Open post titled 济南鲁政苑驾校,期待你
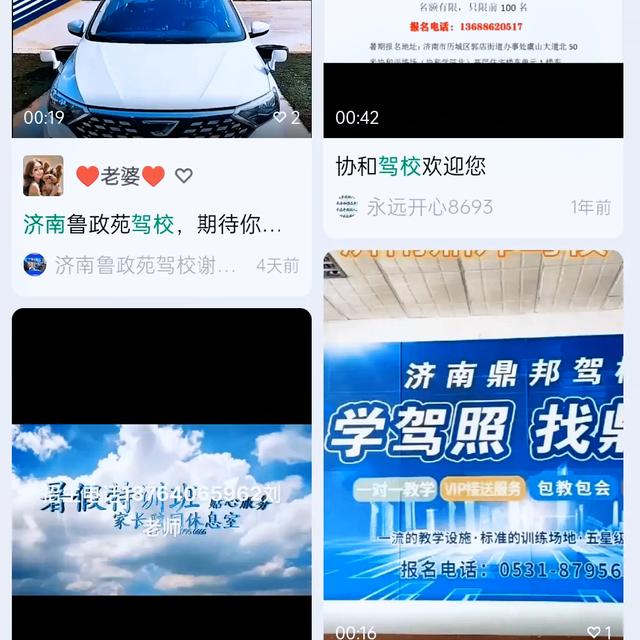Viewport: 640px width, 640px height. coord(153,225)
